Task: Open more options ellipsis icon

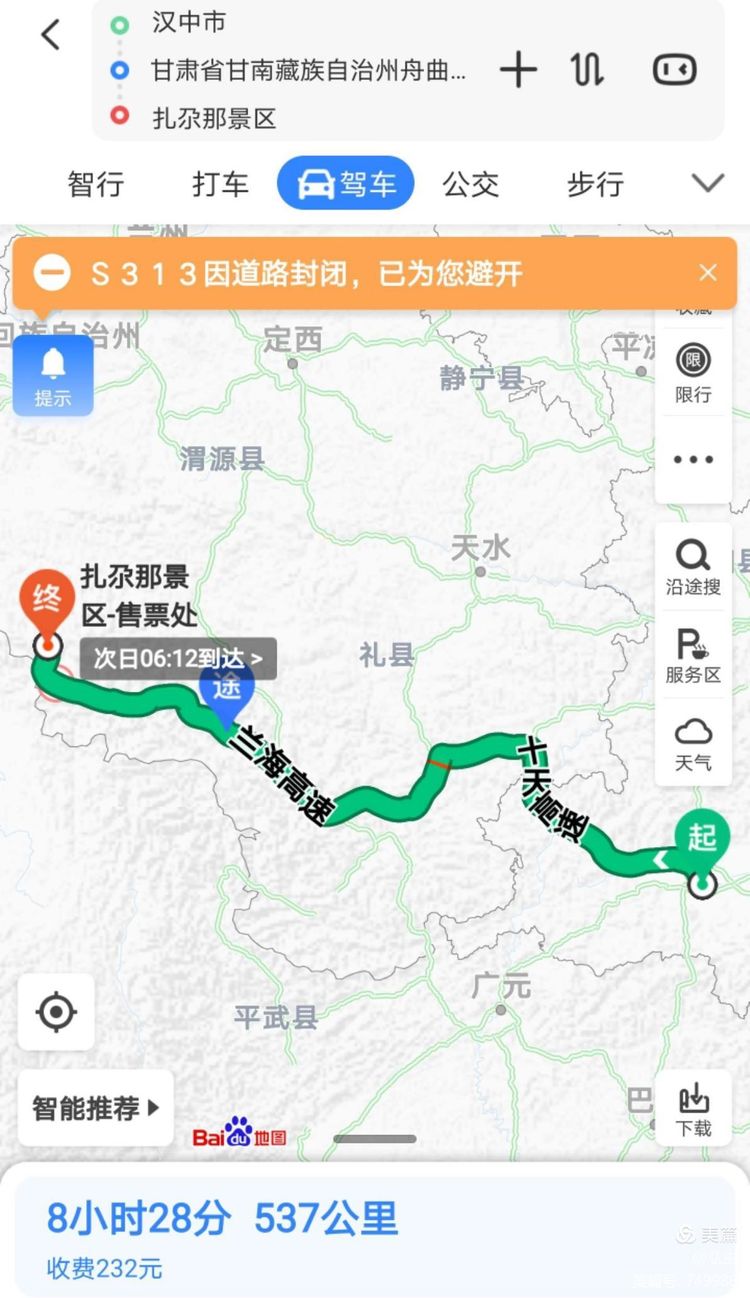Action: click(693, 458)
